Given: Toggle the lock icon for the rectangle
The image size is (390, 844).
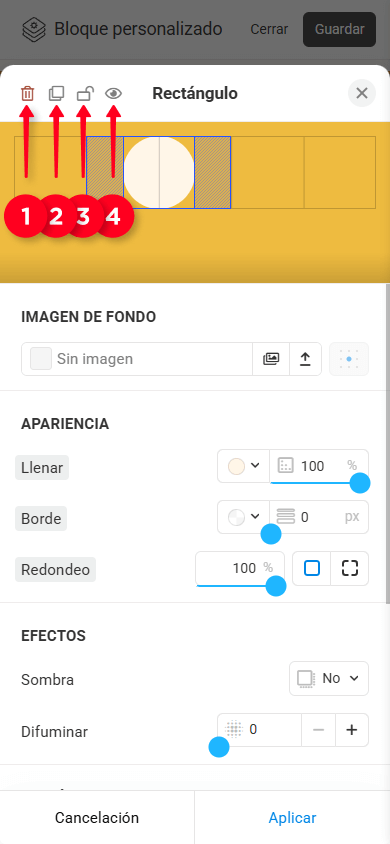Looking at the screenshot, I should [x=85, y=94].
